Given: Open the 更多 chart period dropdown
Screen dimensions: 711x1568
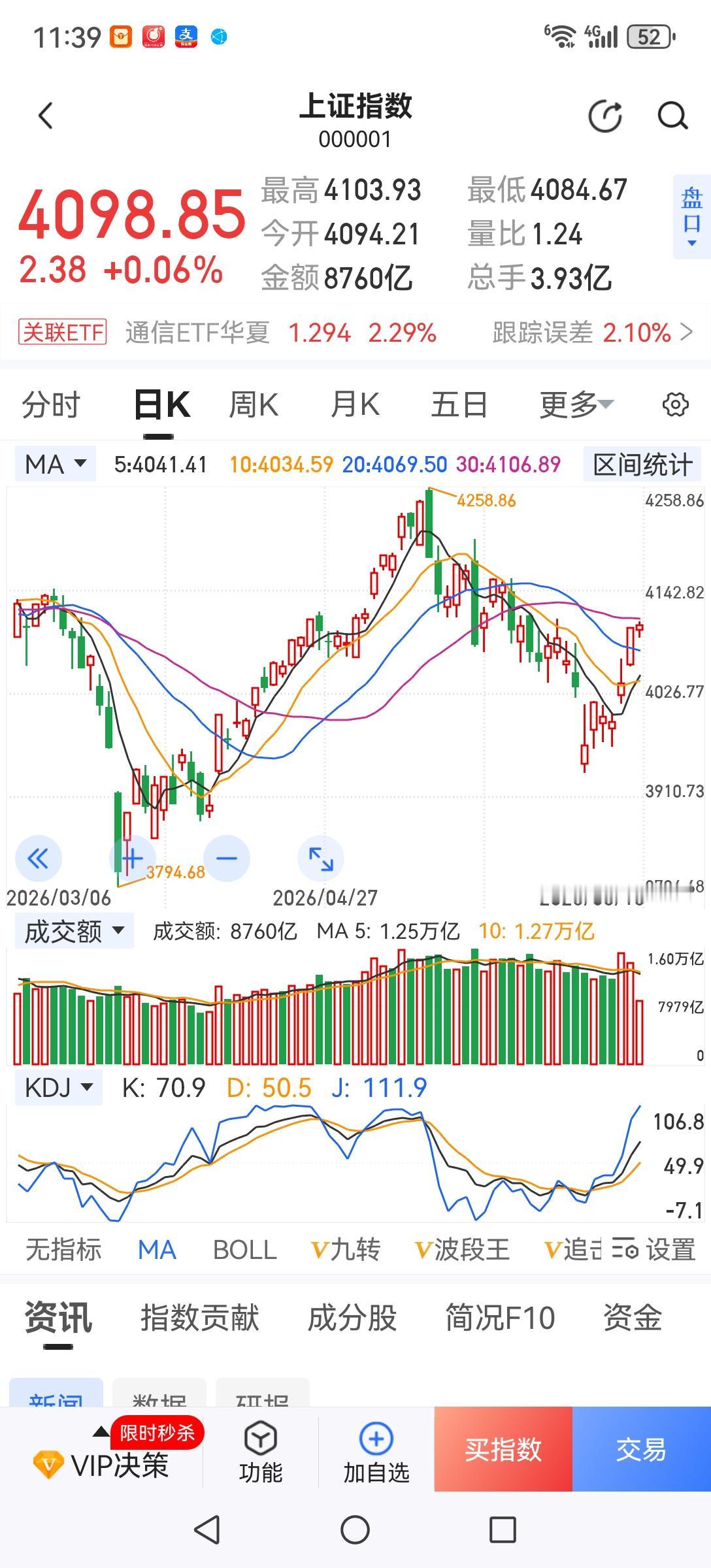Looking at the screenshot, I should pos(576,404).
